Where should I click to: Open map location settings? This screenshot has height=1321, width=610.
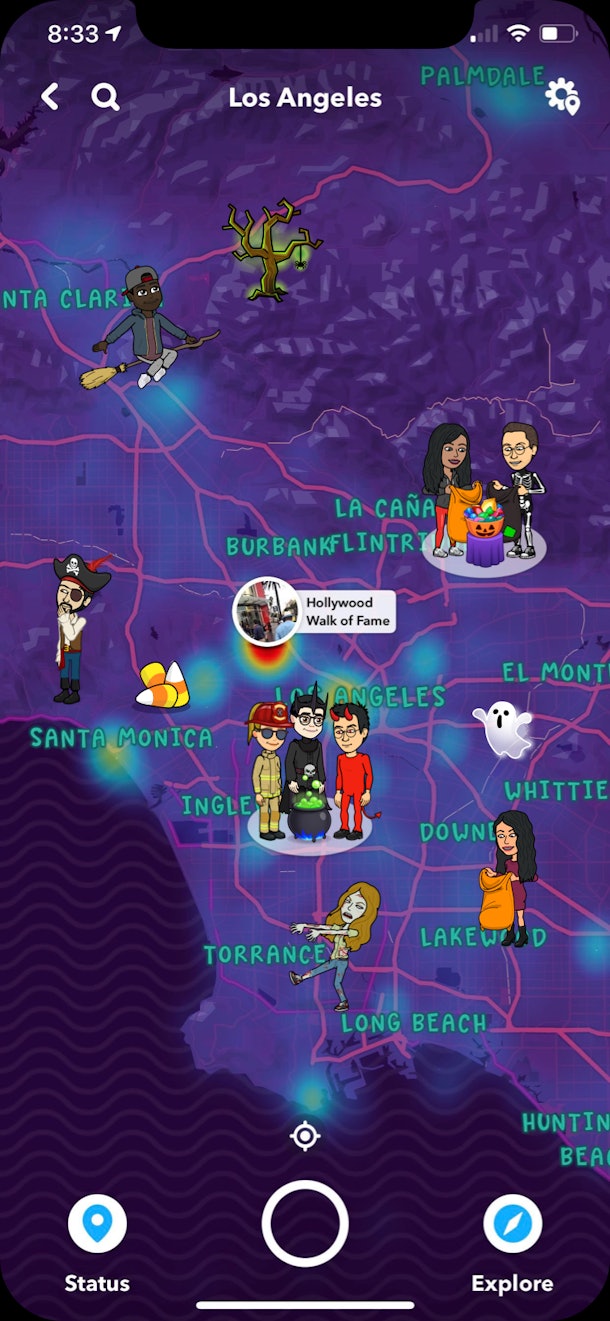pyautogui.click(x=562, y=97)
